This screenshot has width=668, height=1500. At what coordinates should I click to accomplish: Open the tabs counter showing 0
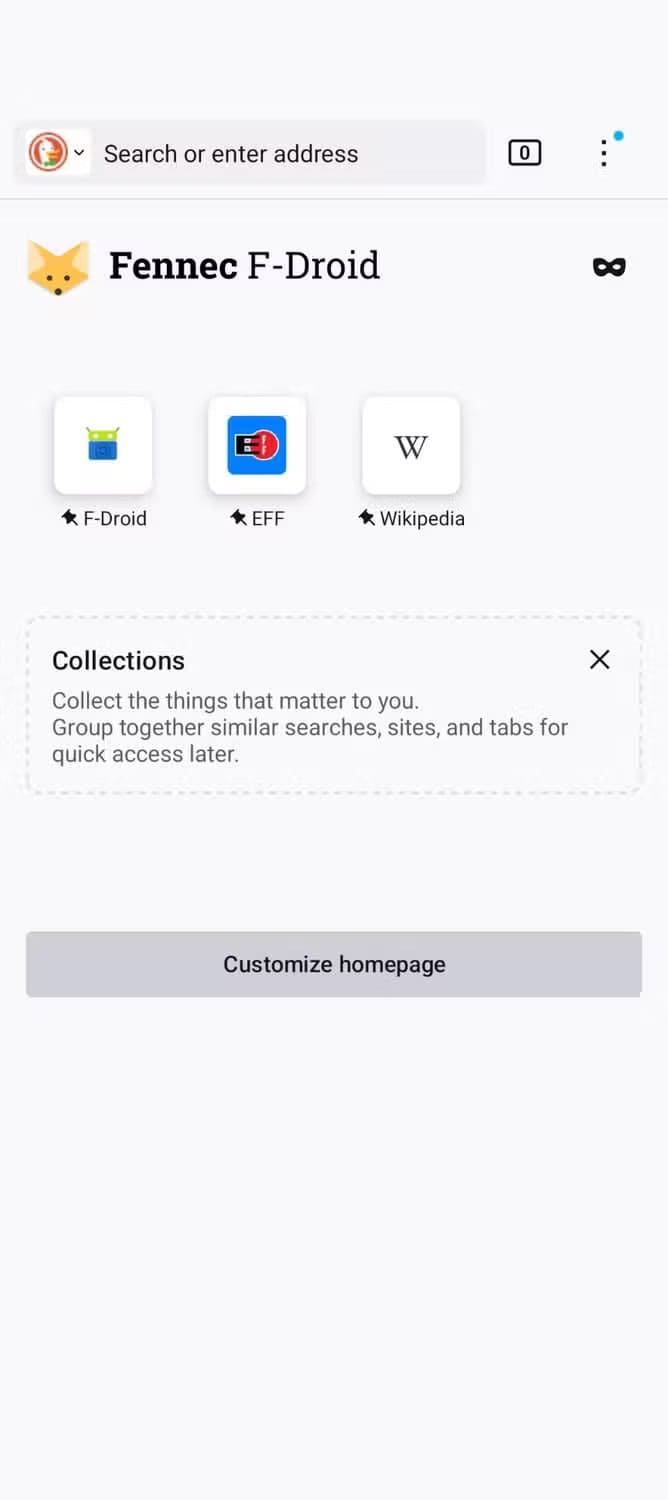[524, 153]
